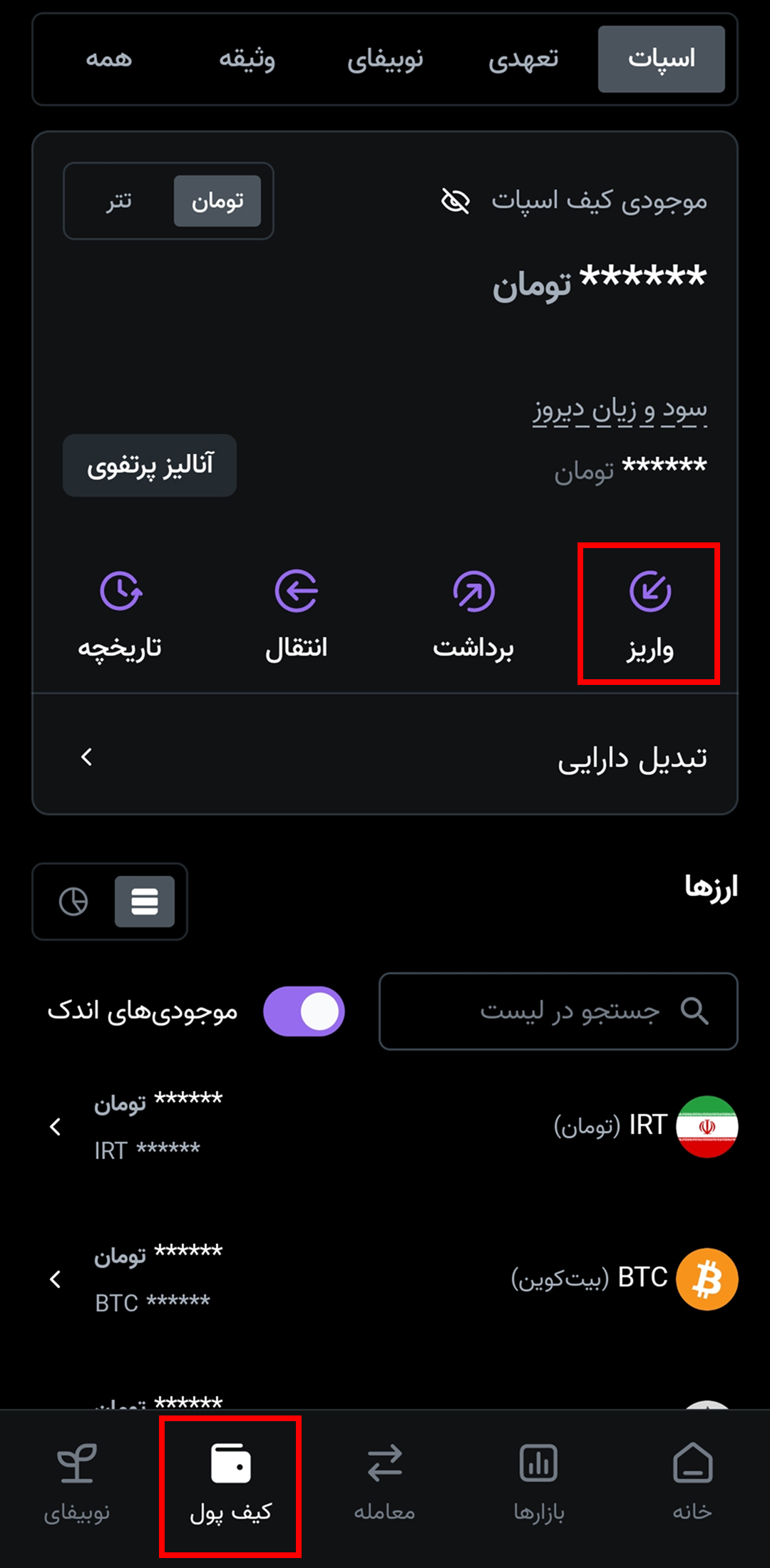
Task: Toggle موجودی‌های اندک switch
Action: coord(304,1011)
